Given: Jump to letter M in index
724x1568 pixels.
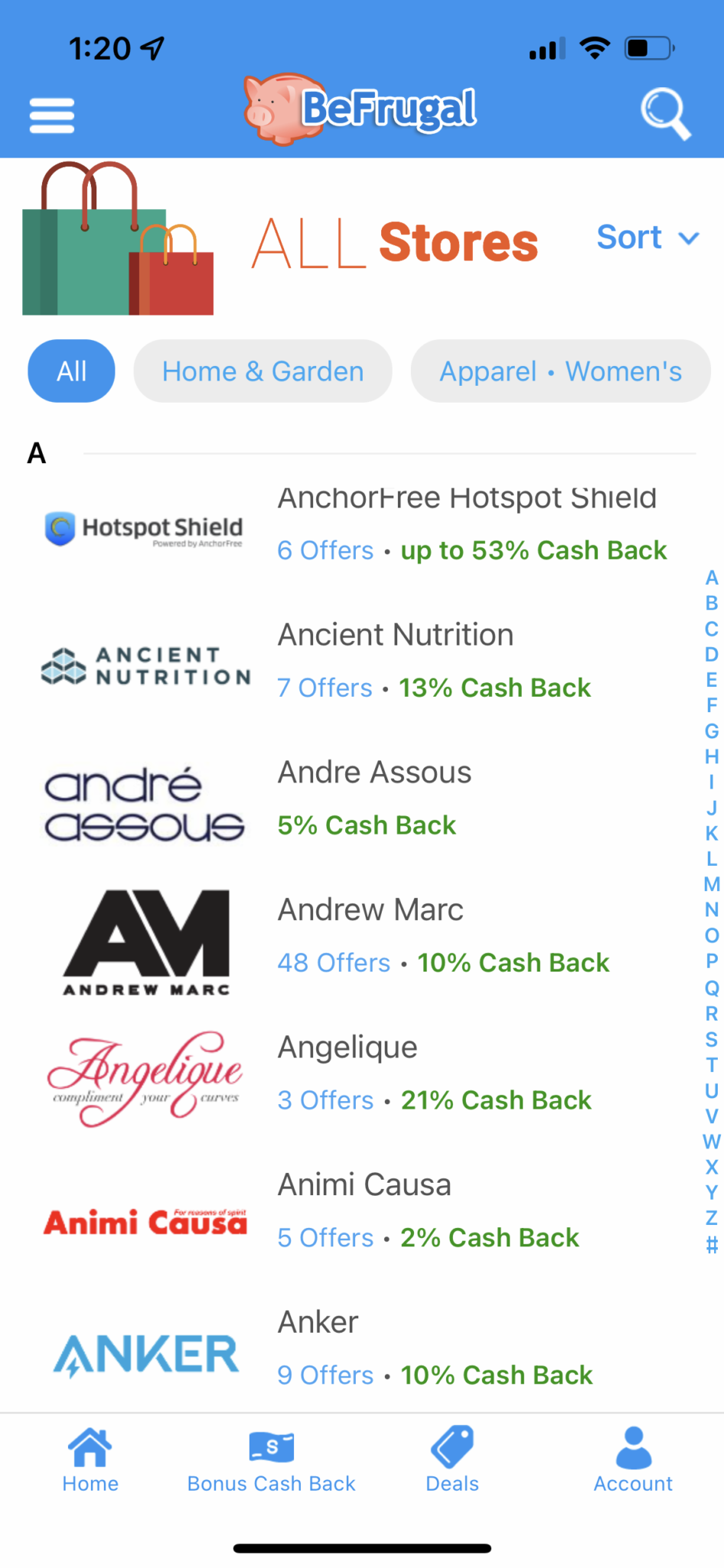Looking at the screenshot, I should click(712, 884).
